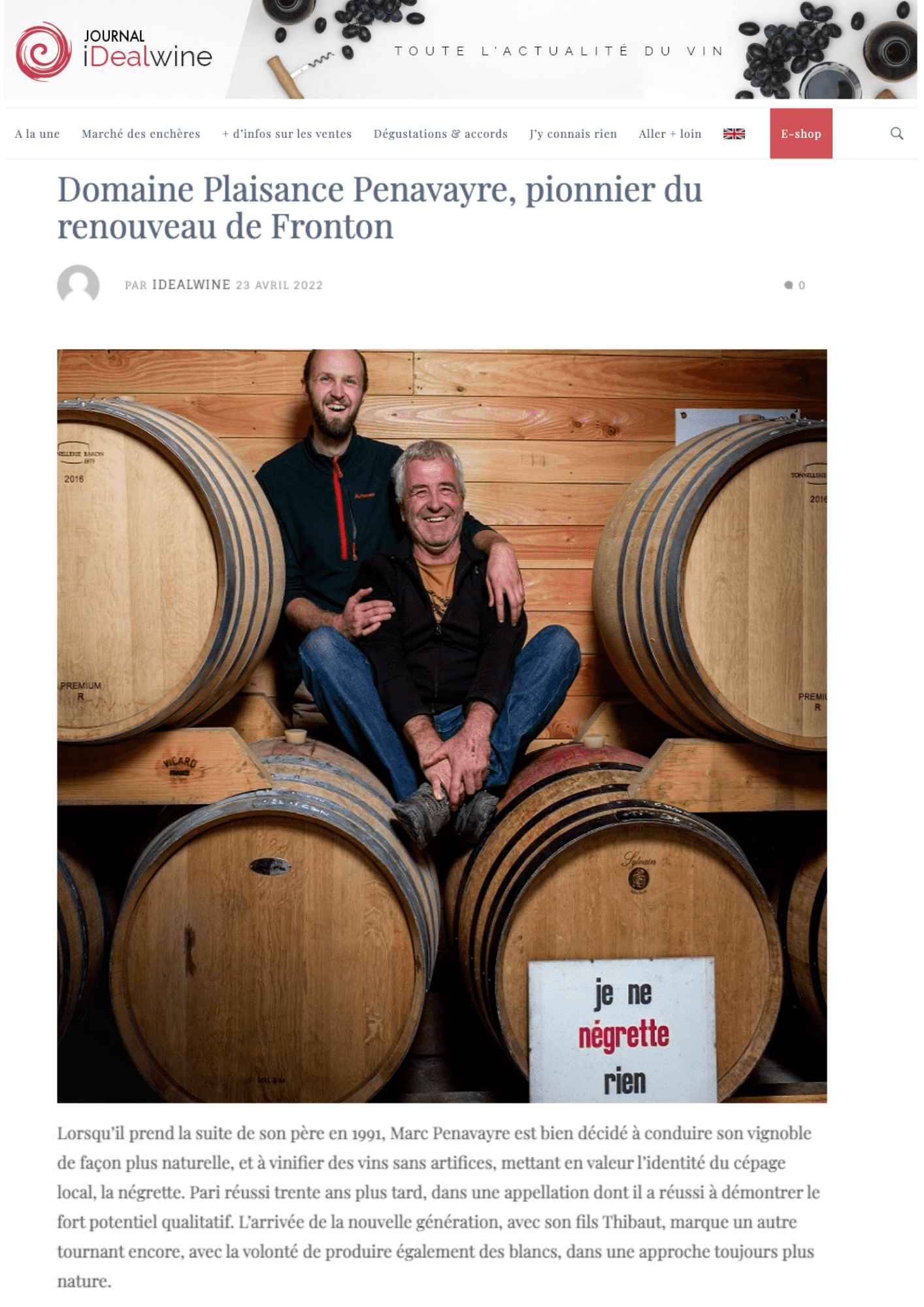Image resolution: width=924 pixels, height=1307 pixels.
Task: Open + d'infos sur les ventes
Action: pyautogui.click(x=287, y=134)
